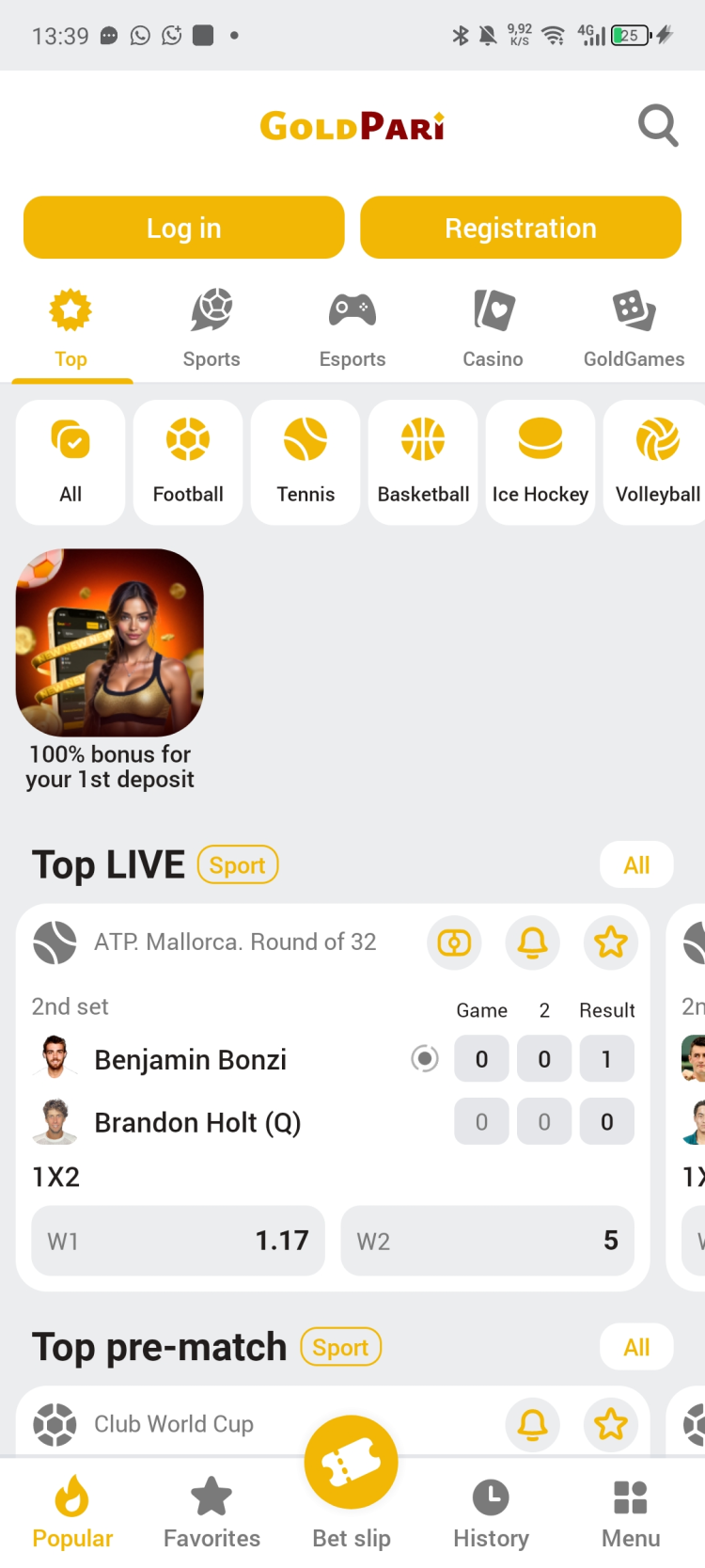The height and width of the screenshot is (1568, 705).
Task: Select the Tennis sport chip
Action: pyautogui.click(x=305, y=462)
